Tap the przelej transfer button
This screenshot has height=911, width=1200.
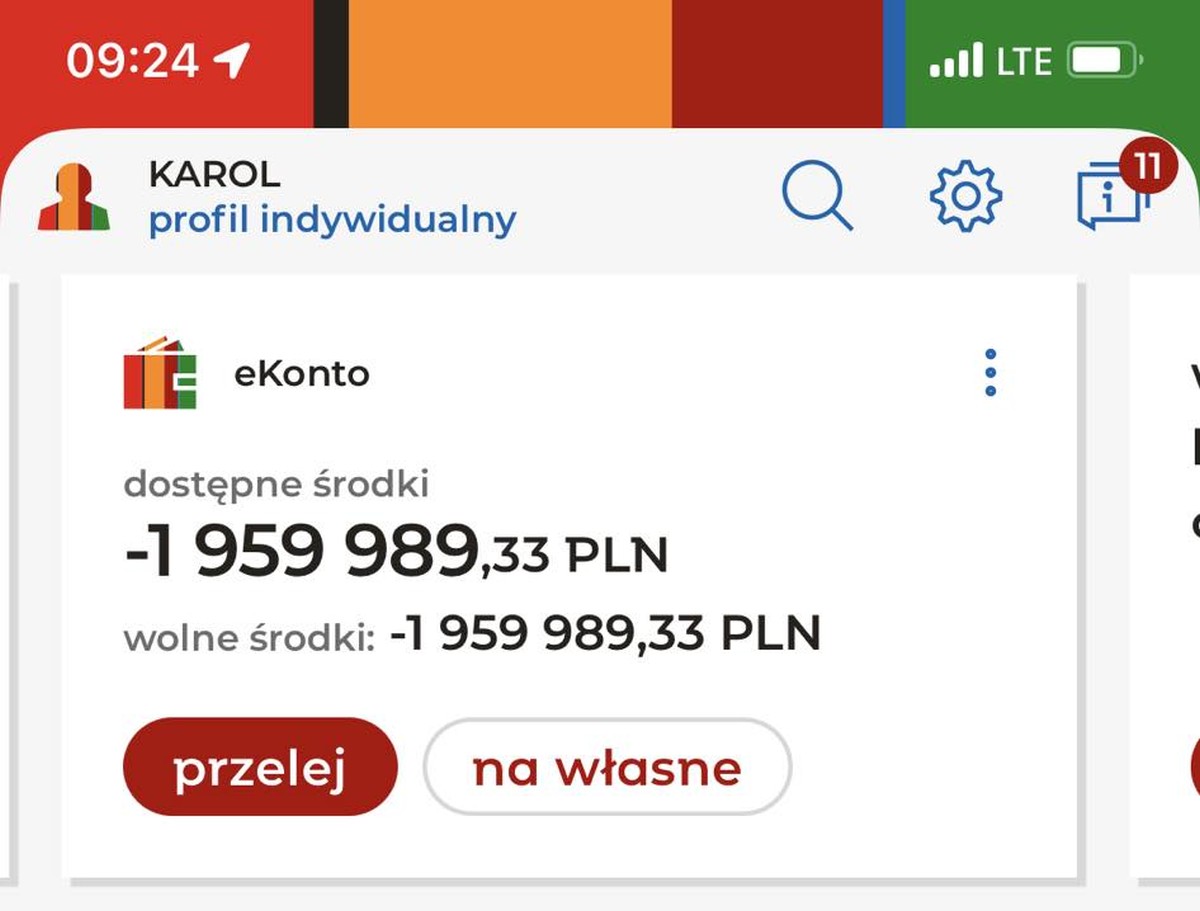coord(260,767)
